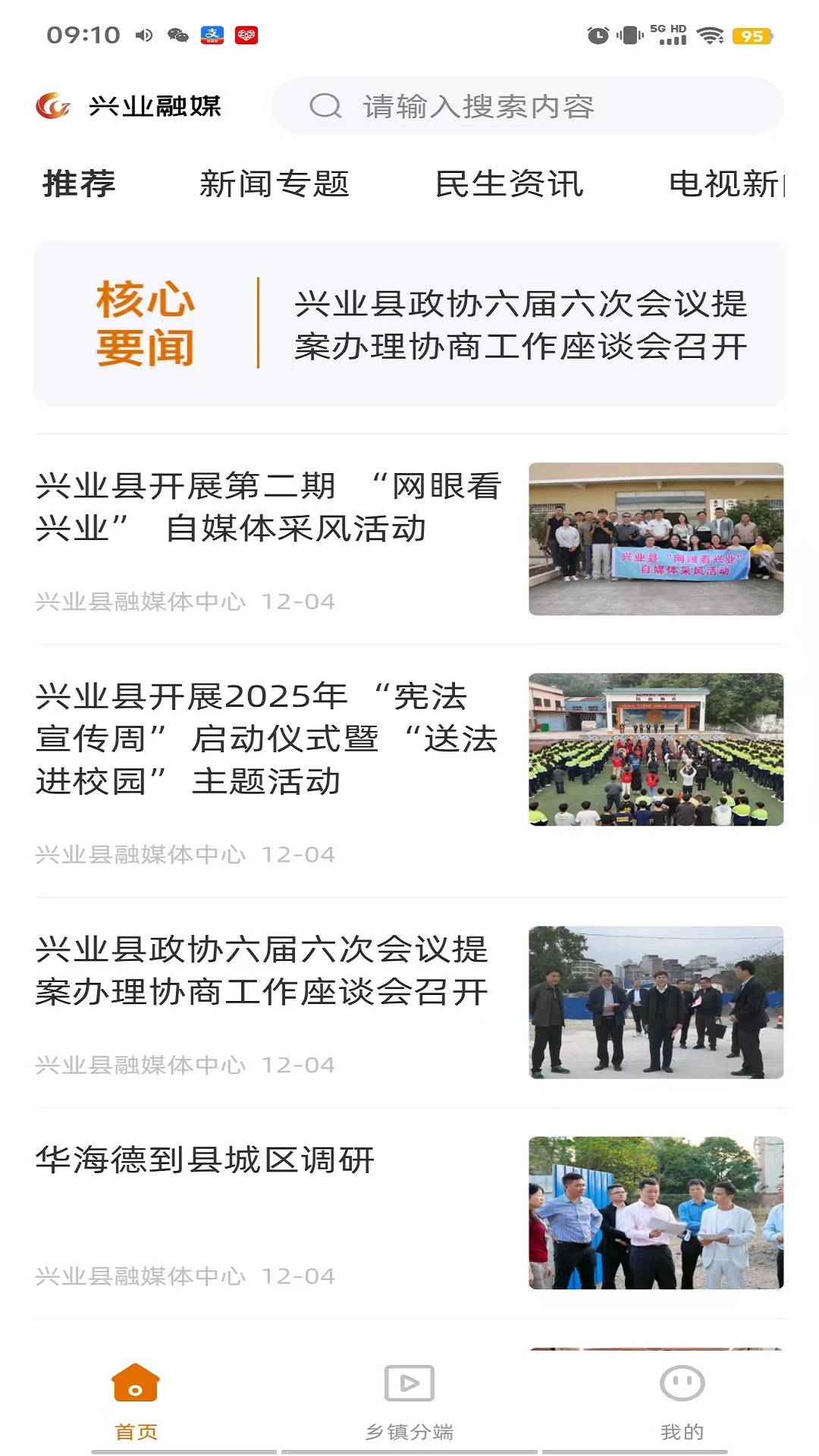Switch to the 民生资讯 tab
Viewport: 819px width, 1456px height.
pos(510,184)
